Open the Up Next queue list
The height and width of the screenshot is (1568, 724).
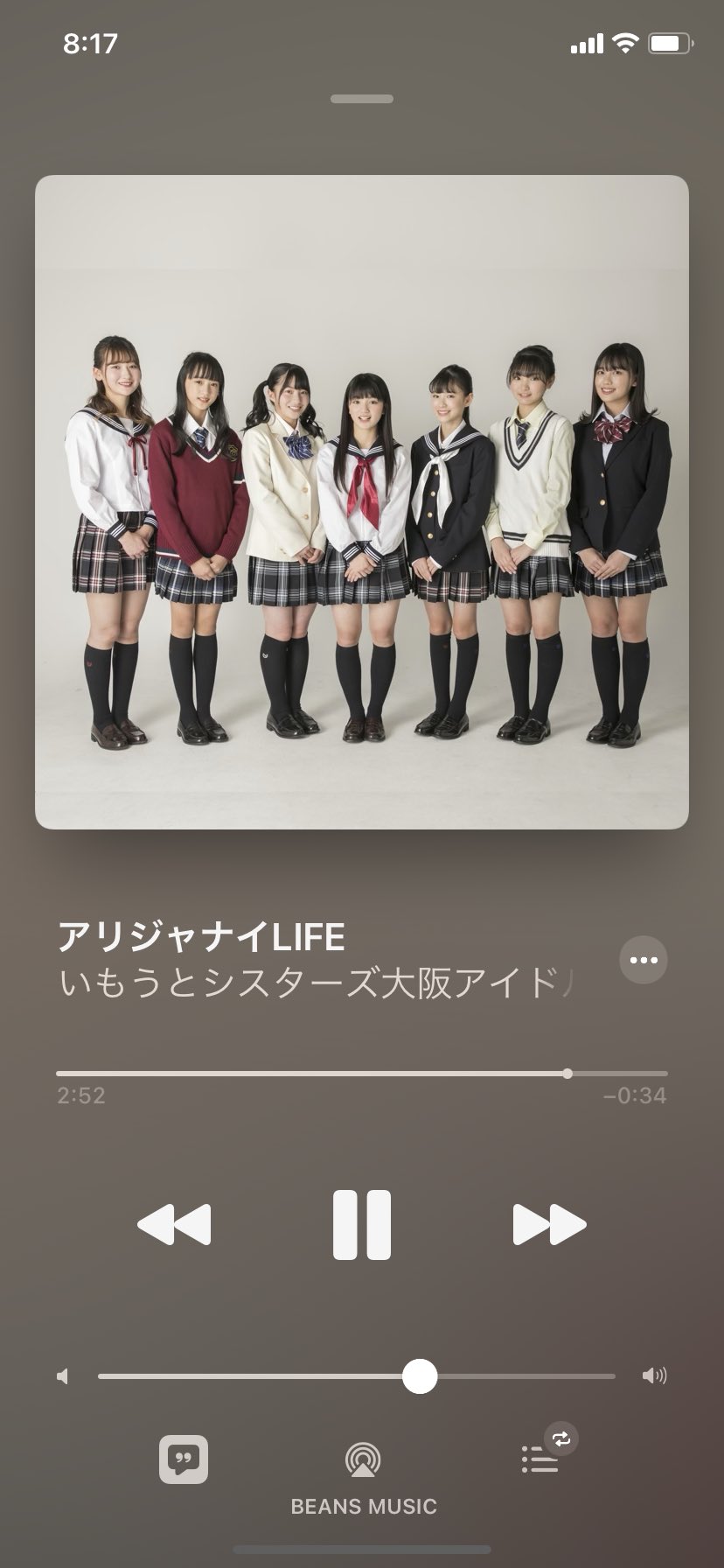[540, 1459]
